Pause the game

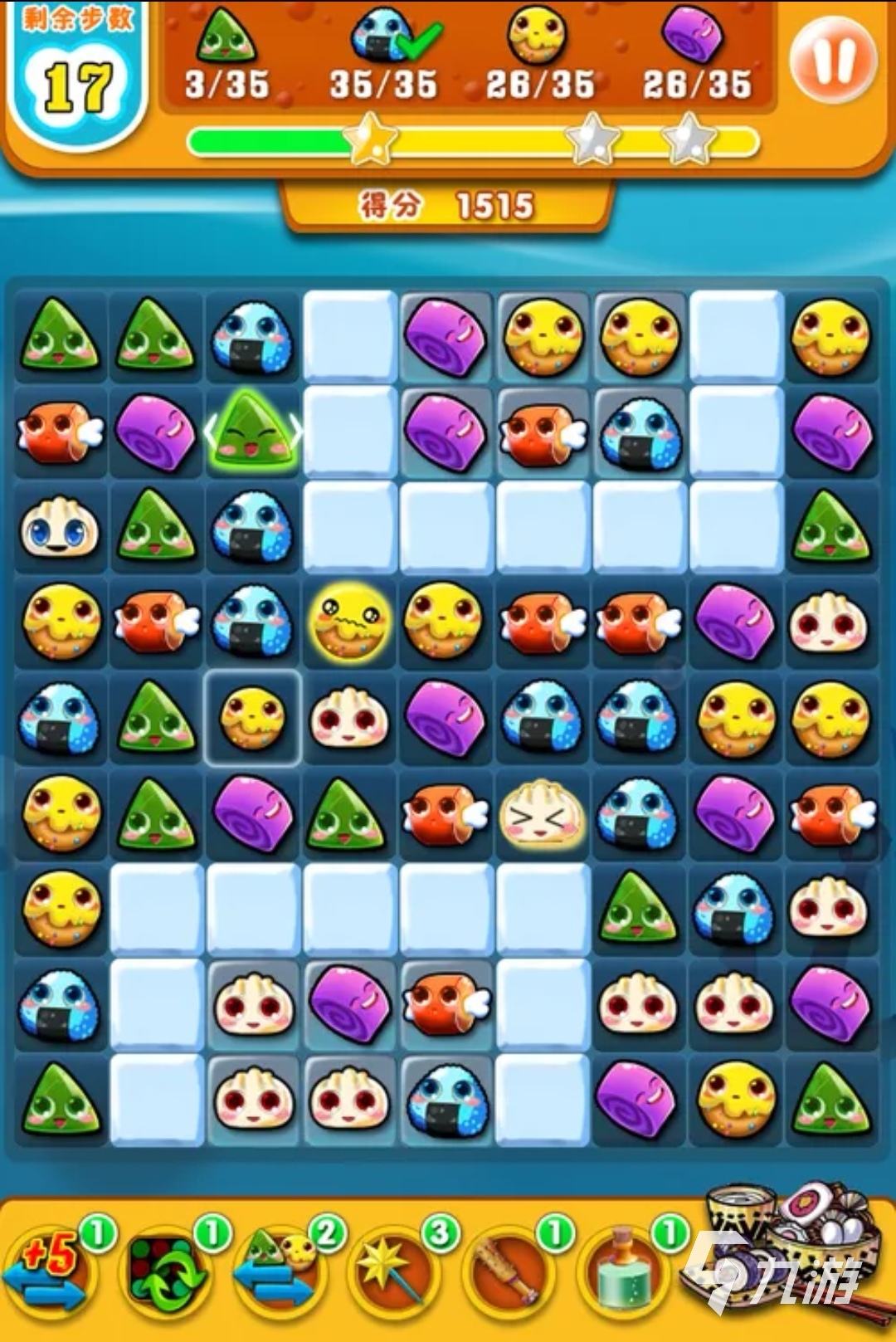[832, 61]
